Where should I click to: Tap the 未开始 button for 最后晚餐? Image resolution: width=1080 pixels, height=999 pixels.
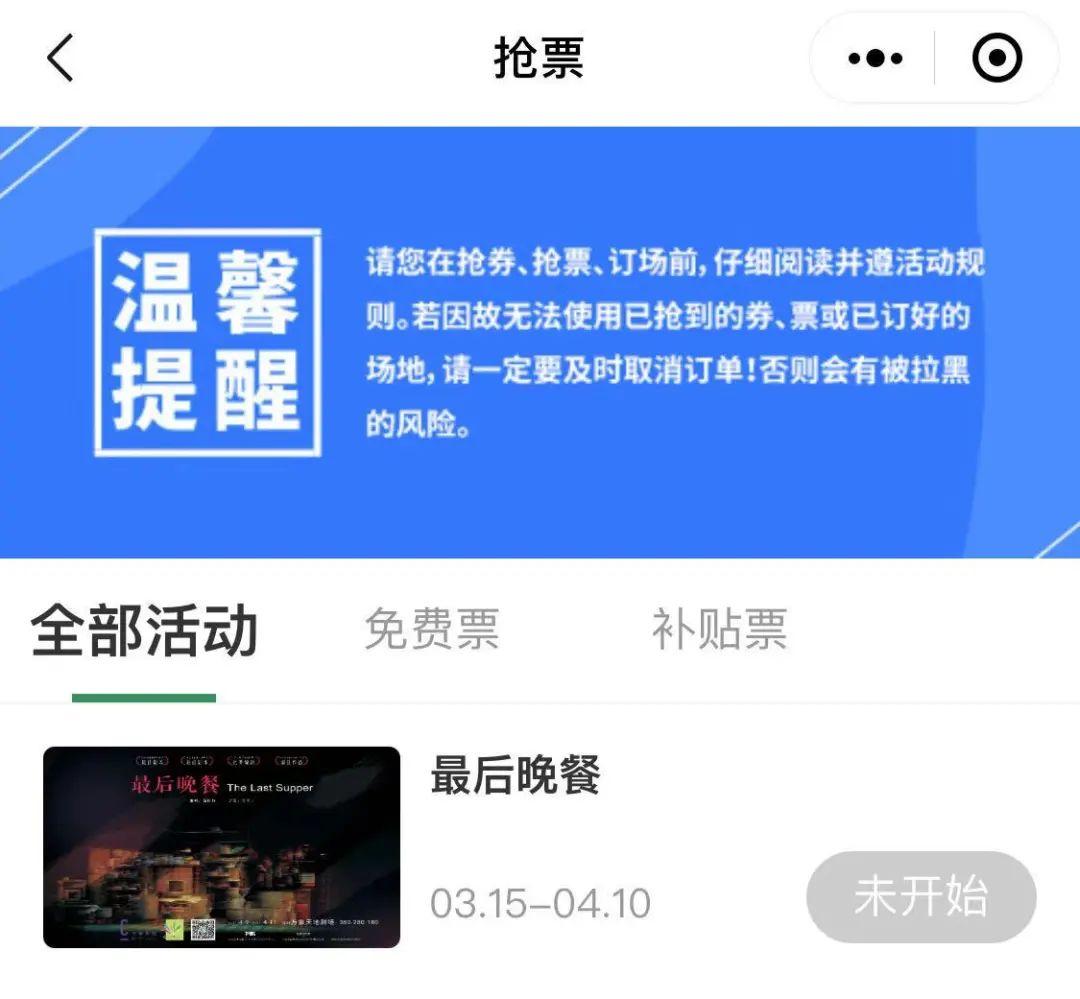pos(920,897)
